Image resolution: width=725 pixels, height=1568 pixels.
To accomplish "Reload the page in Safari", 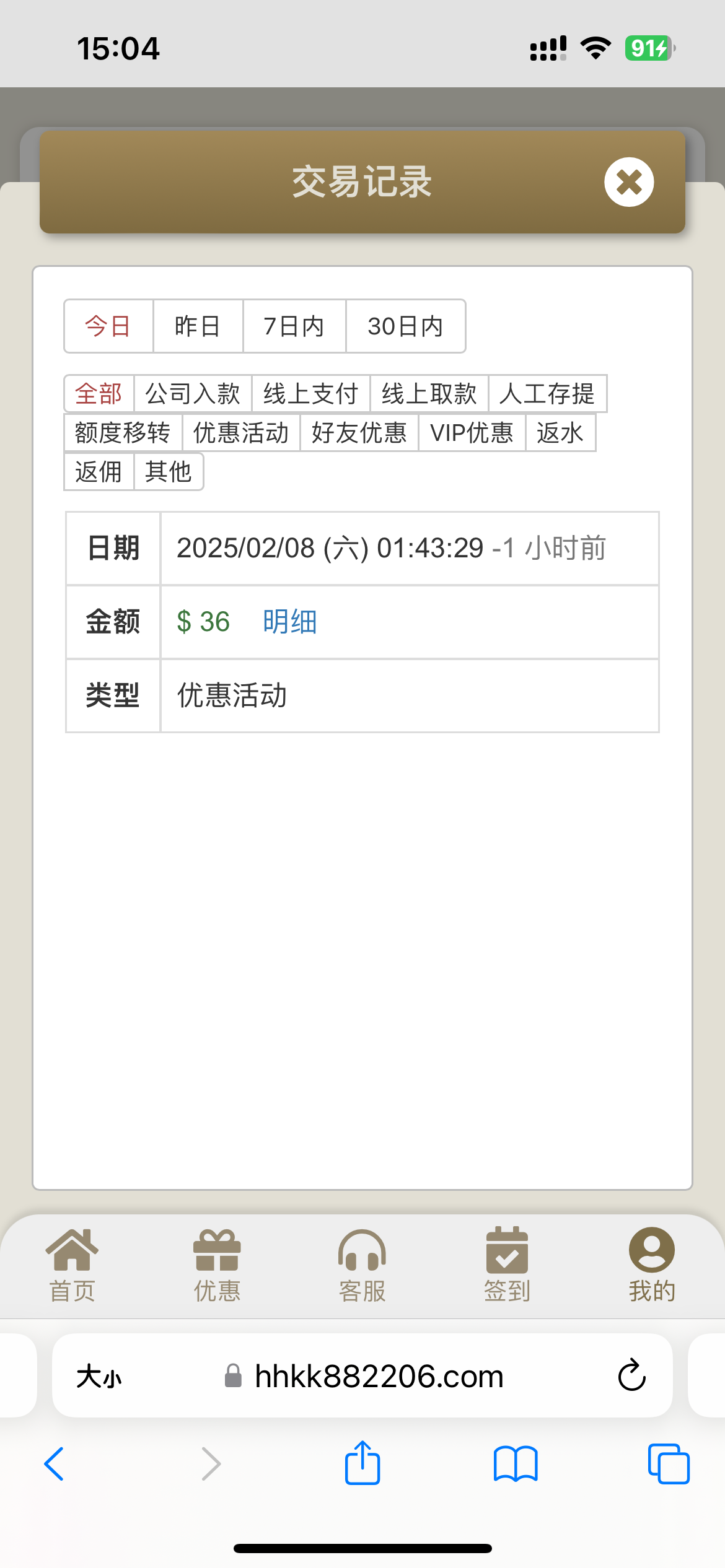I will click(x=631, y=1375).
